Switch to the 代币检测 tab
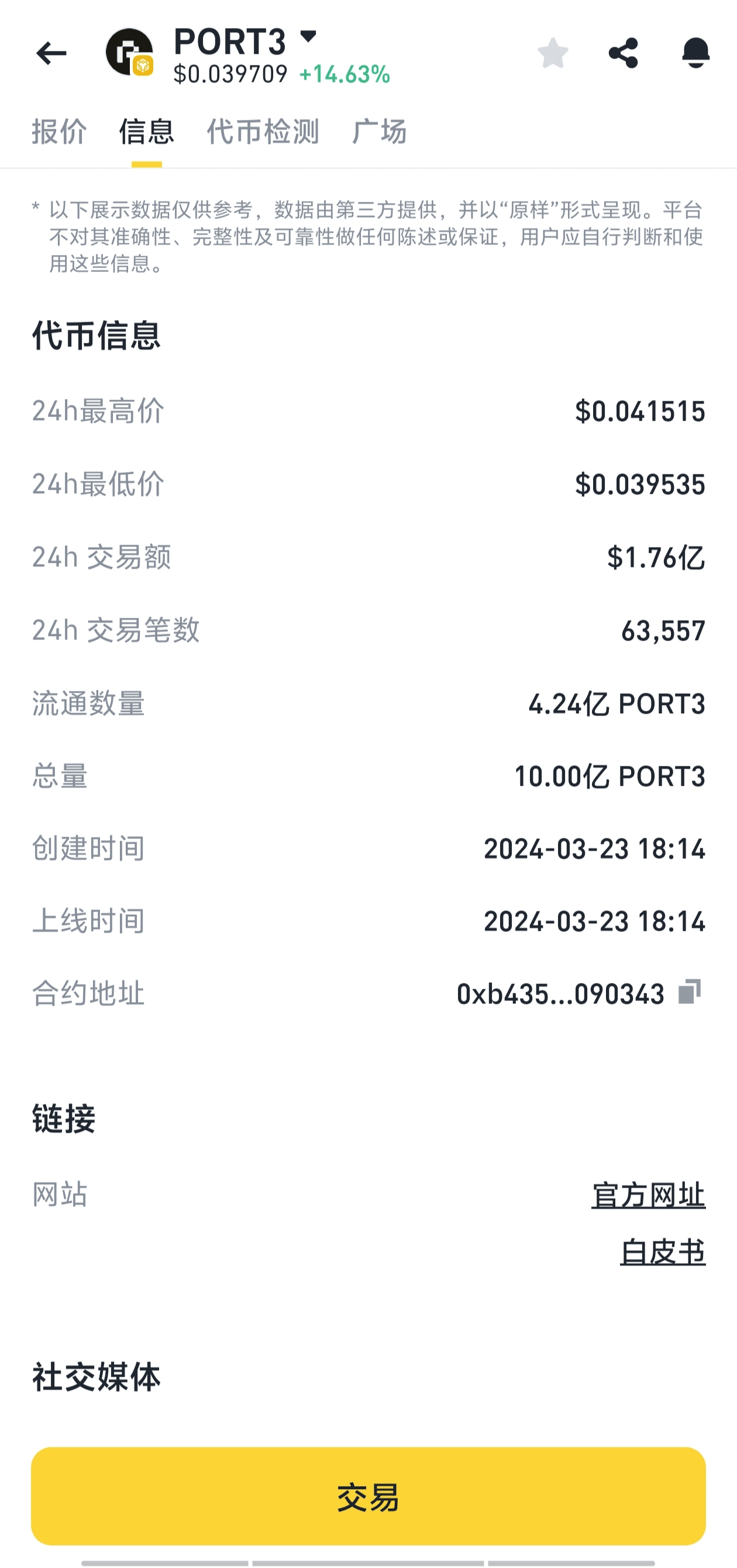This screenshot has height=1568, width=737. [263, 132]
